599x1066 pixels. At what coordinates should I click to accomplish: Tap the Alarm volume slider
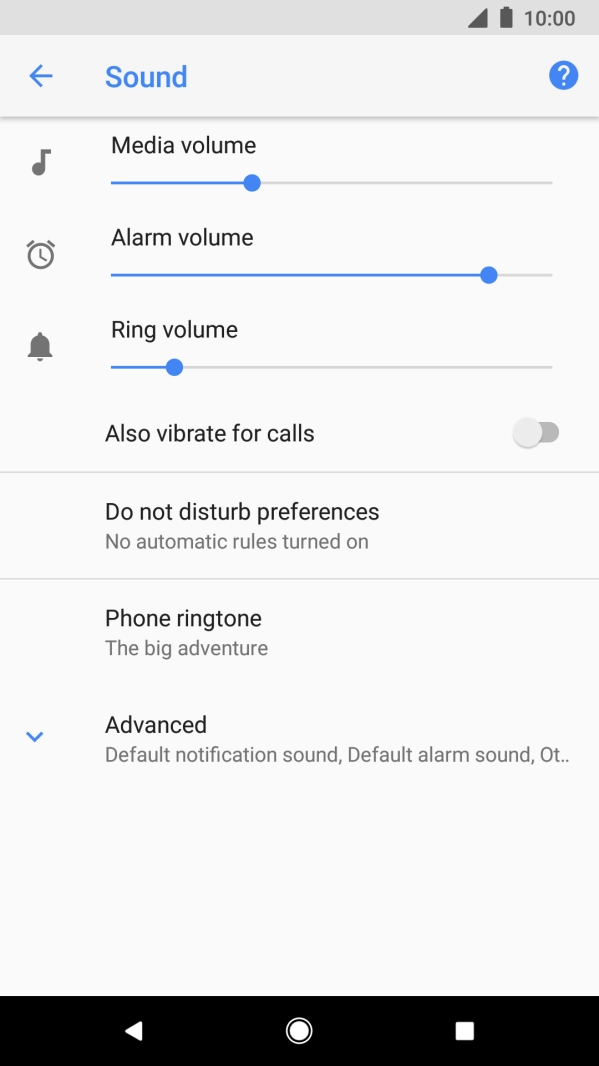tap(331, 275)
